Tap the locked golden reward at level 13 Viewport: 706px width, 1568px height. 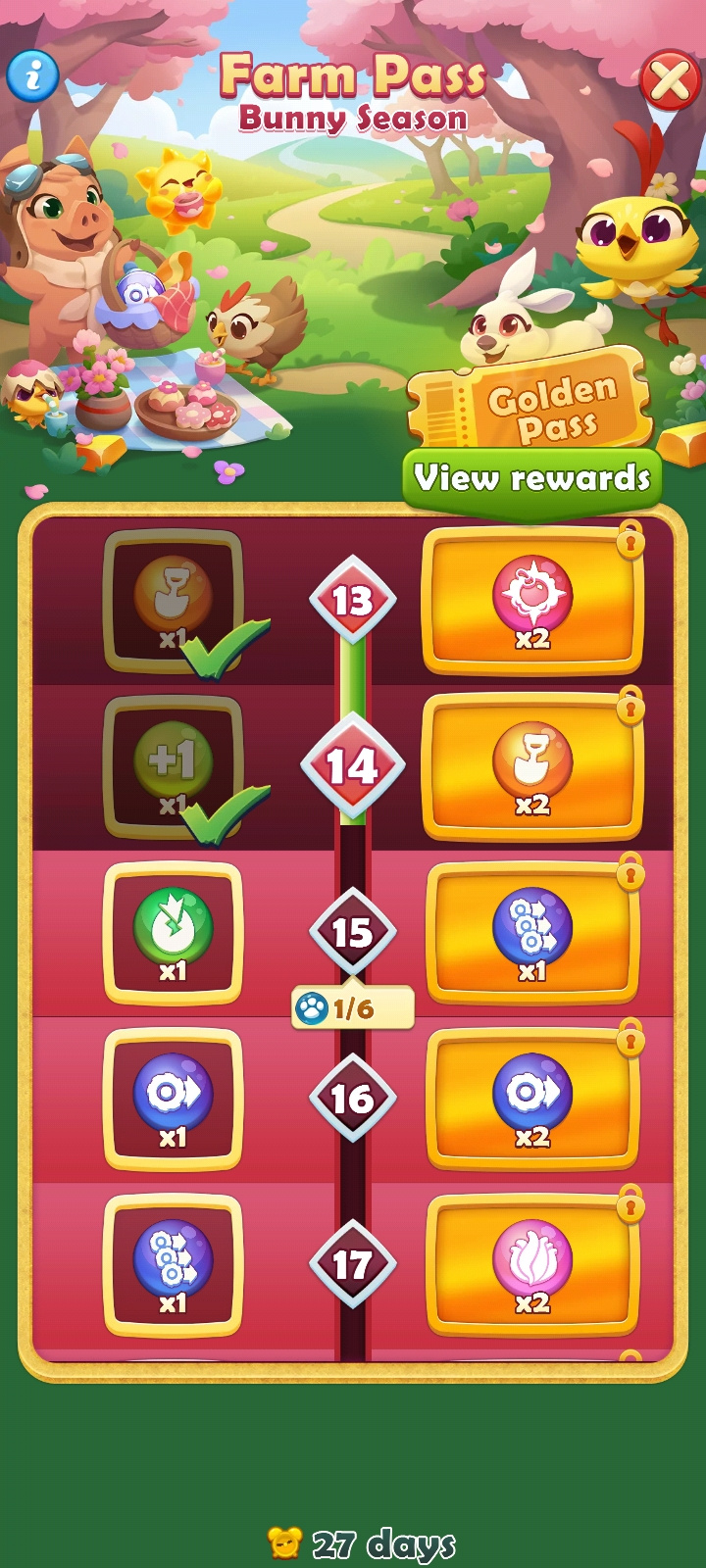tap(532, 602)
